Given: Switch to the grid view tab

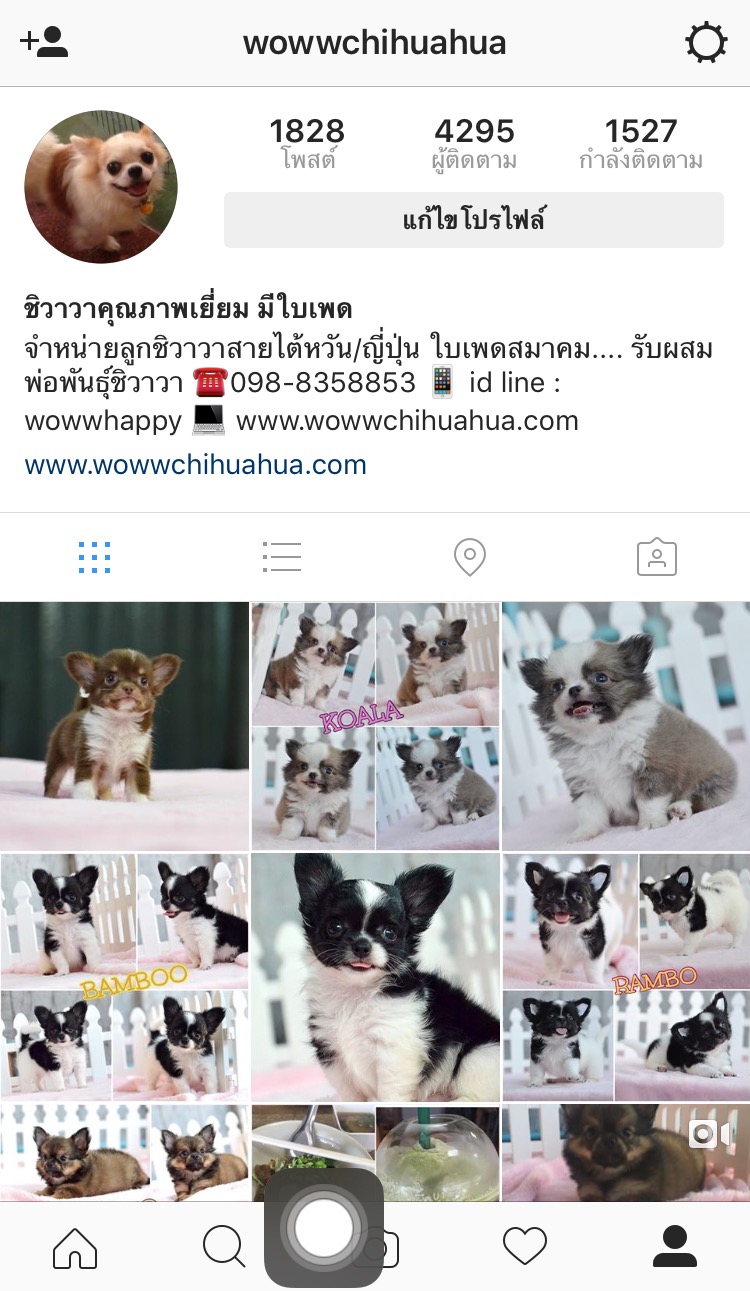Looking at the screenshot, I should (94, 557).
